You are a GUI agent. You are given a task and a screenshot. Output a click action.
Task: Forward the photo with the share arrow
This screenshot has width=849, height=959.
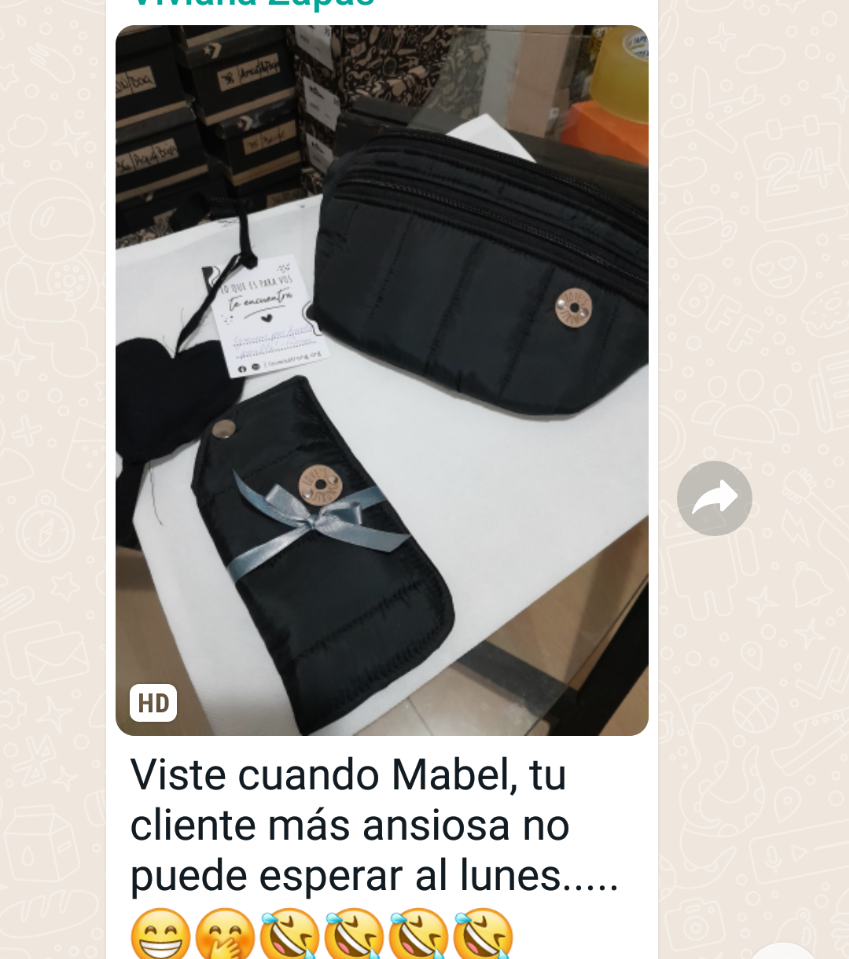(714, 498)
